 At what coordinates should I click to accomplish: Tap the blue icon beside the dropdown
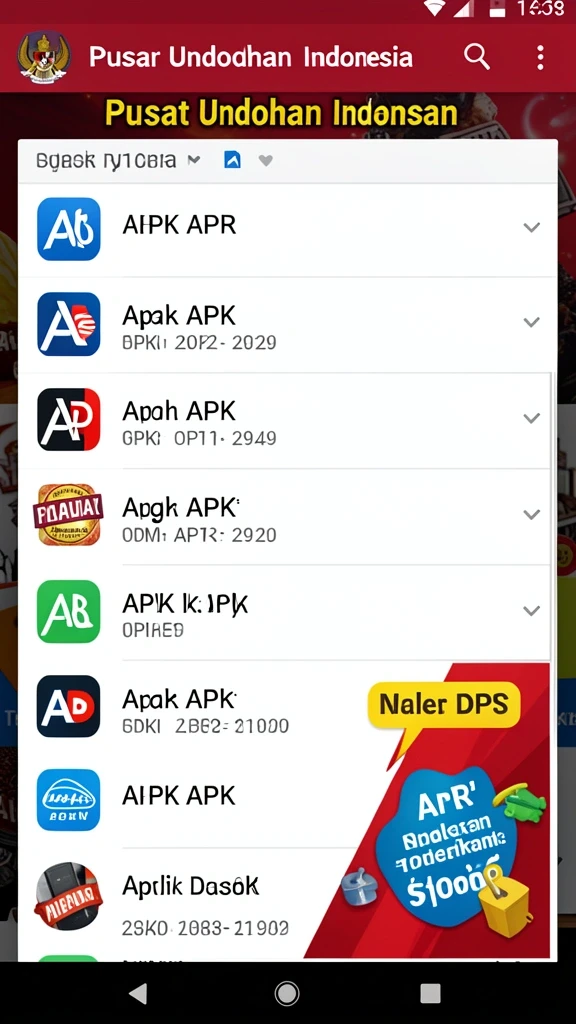tap(232, 160)
